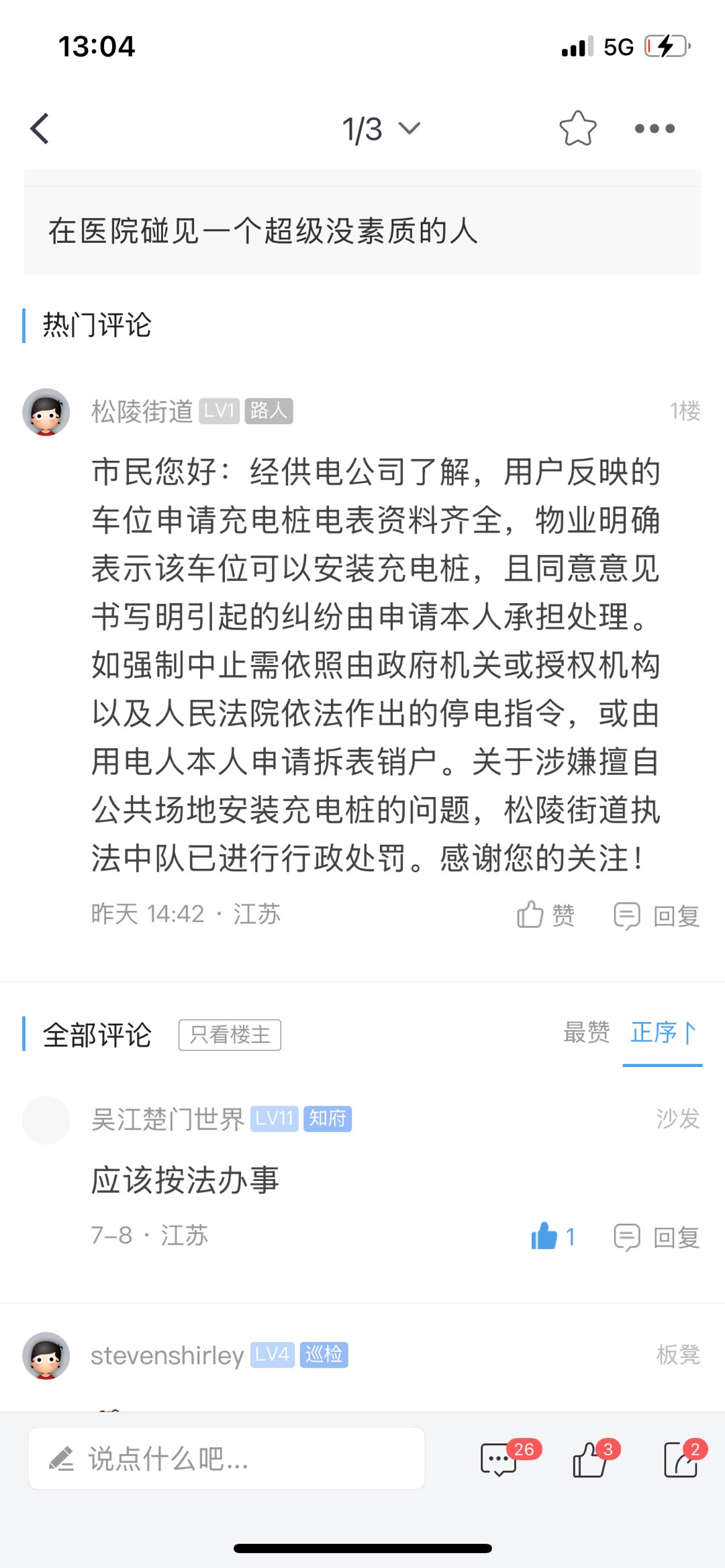Reply to 吴江楚门世界's comment
The height and width of the screenshot is (1568, 725).
coord(657,1237)
